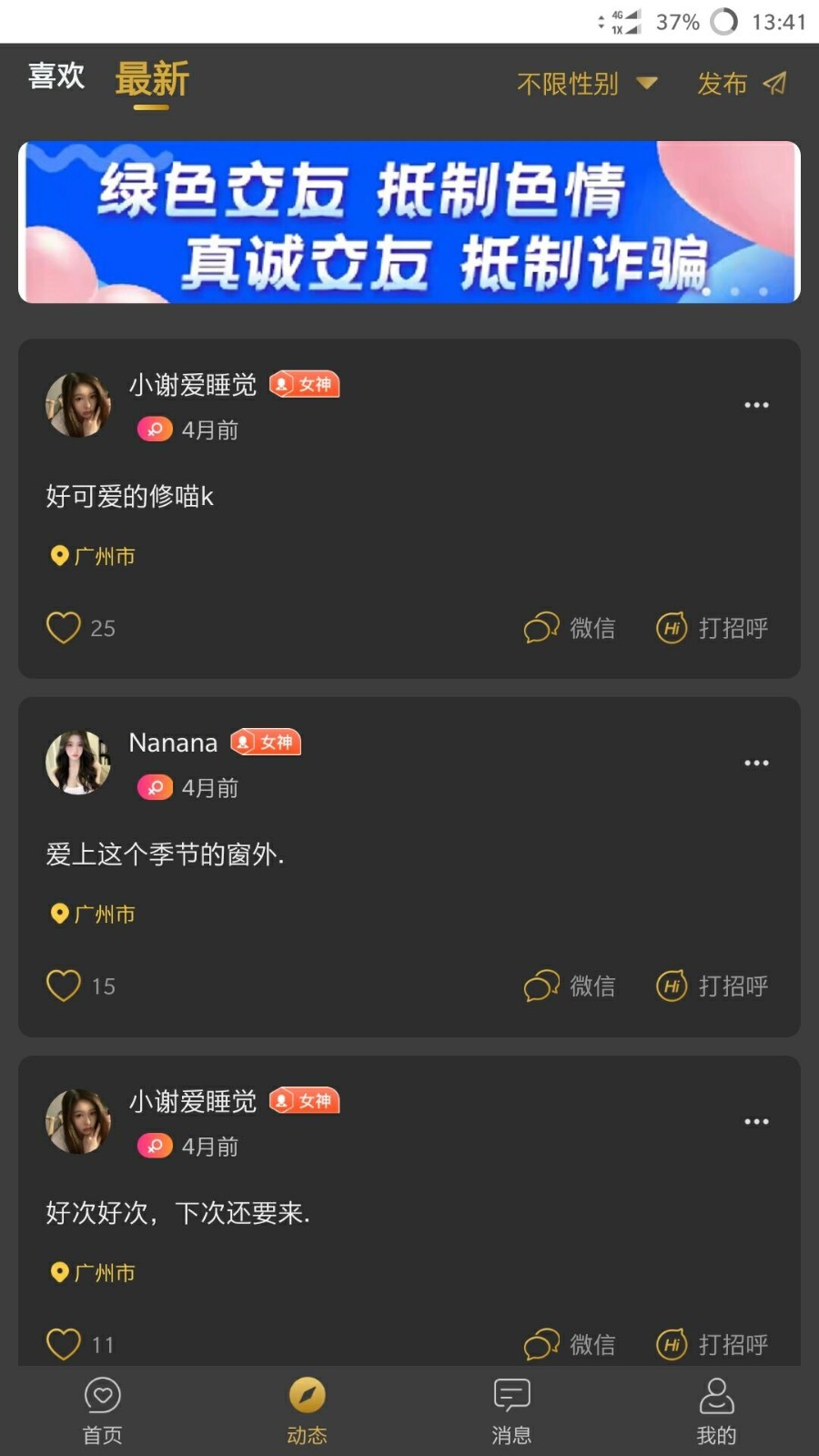This screenshot has width=819, height=1456.
Task: Open avatar of the 好可爱的修喵k post
Action: tap(78, 405)
